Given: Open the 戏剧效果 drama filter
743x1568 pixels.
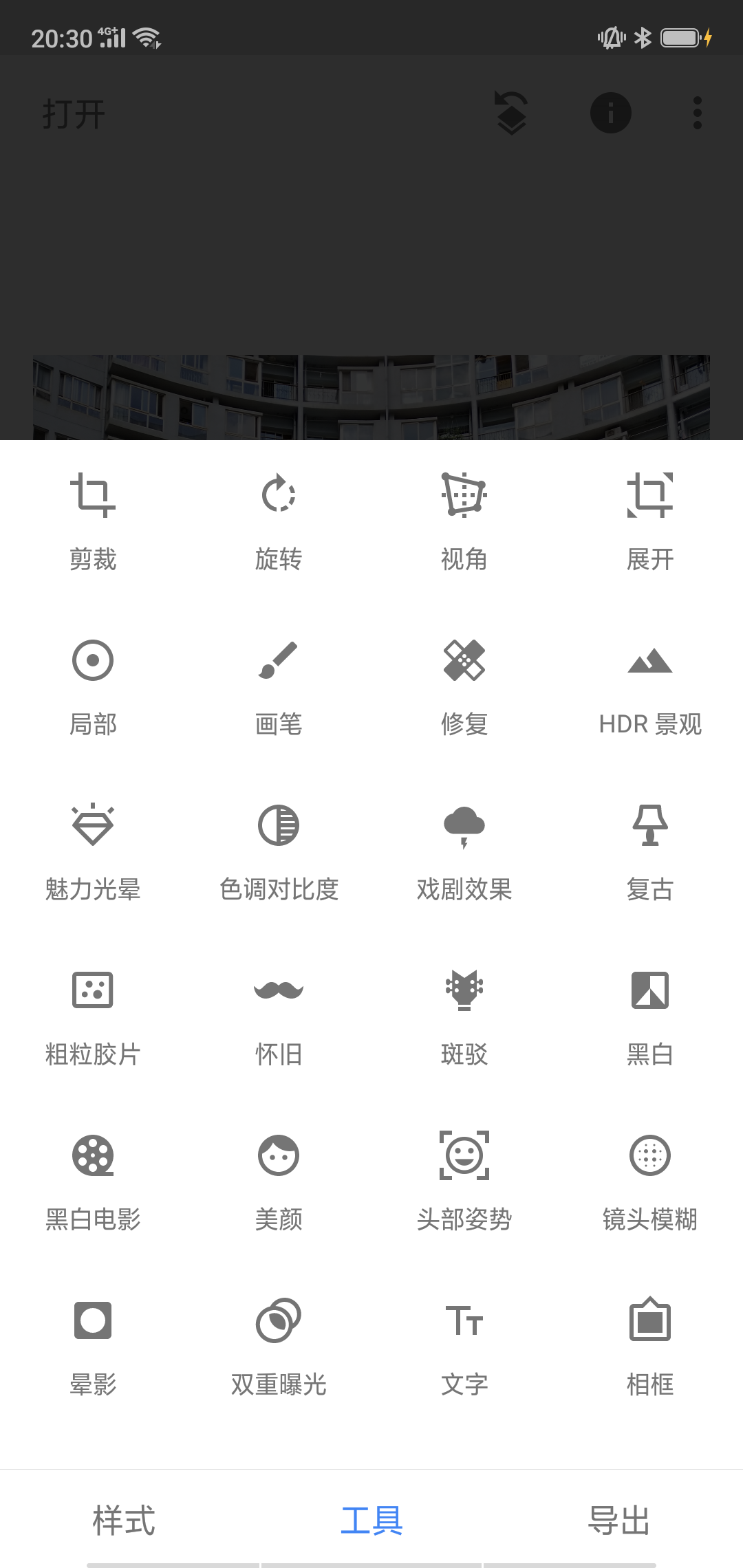Looking at the screenshot, I should coord(464,851).
